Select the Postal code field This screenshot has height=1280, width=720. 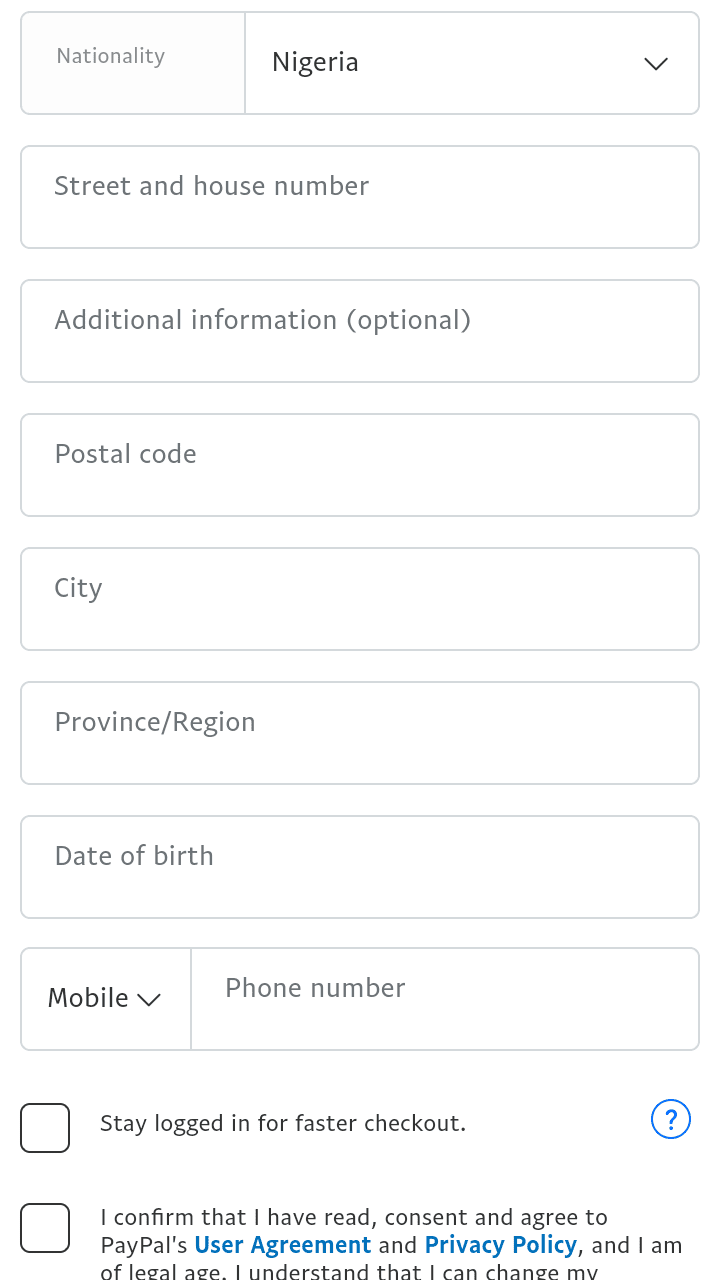(360, 465)
